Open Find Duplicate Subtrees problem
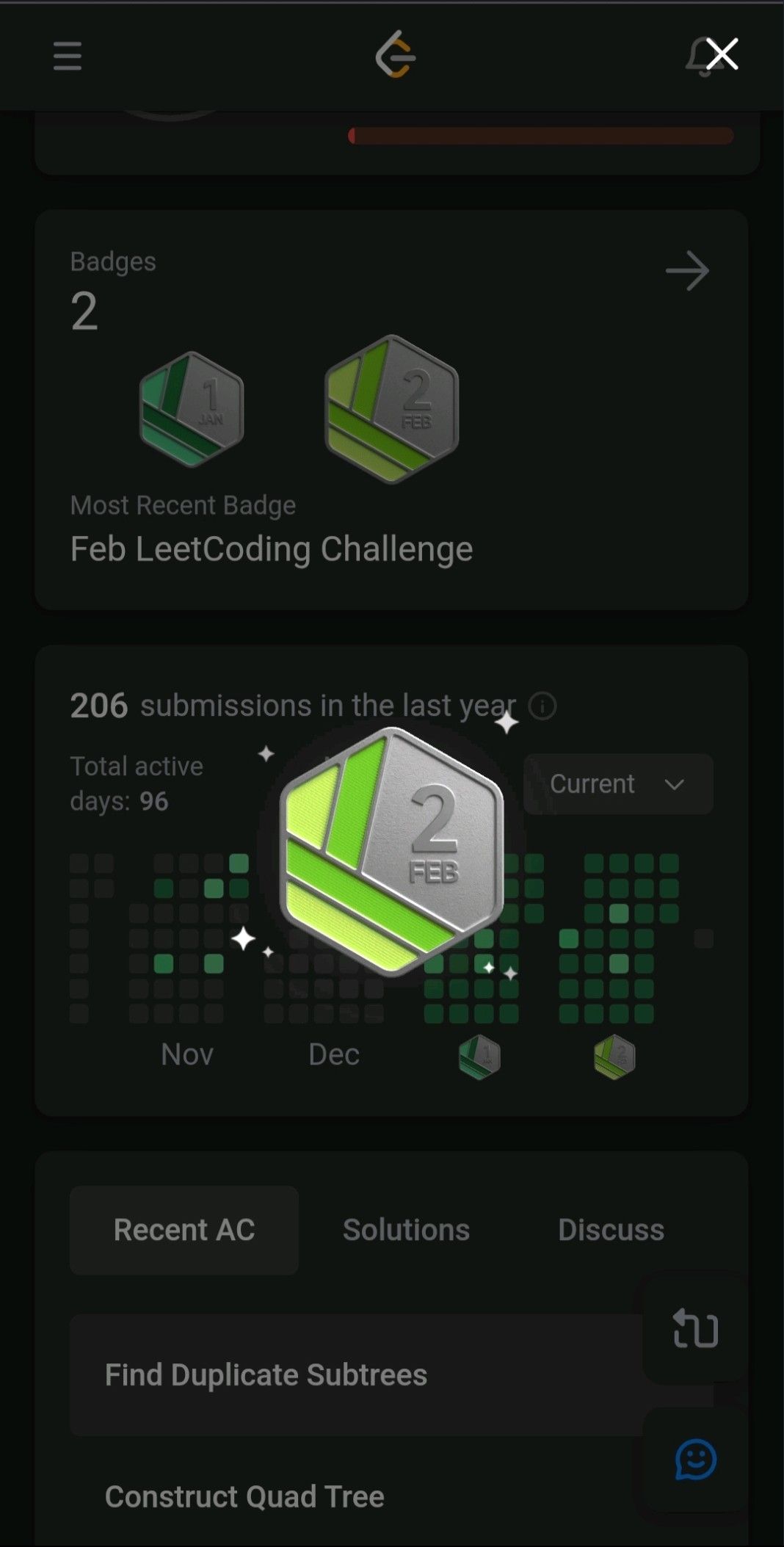 (x=266, y=1374)
